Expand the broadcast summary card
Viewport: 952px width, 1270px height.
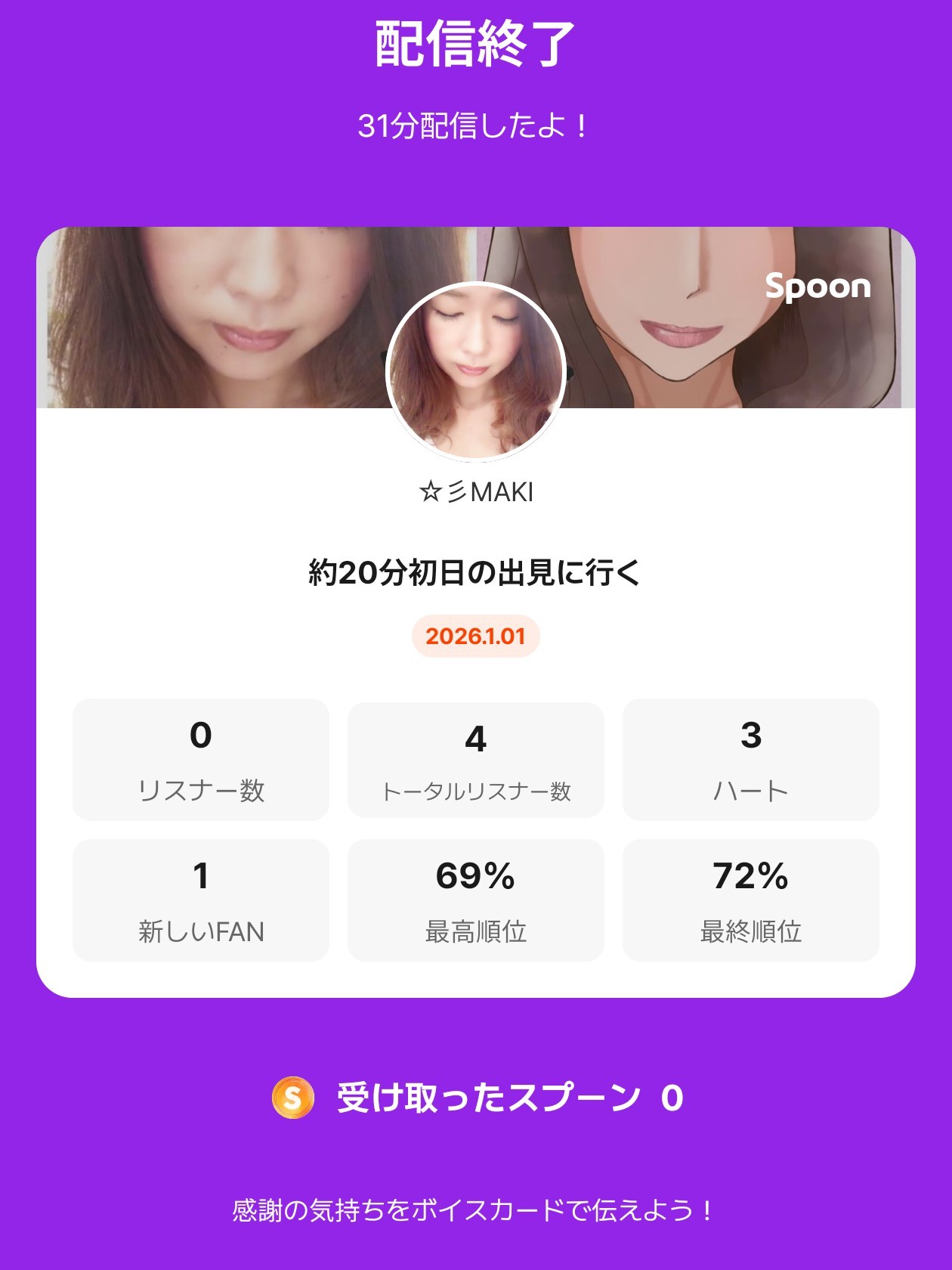(476, 605)
